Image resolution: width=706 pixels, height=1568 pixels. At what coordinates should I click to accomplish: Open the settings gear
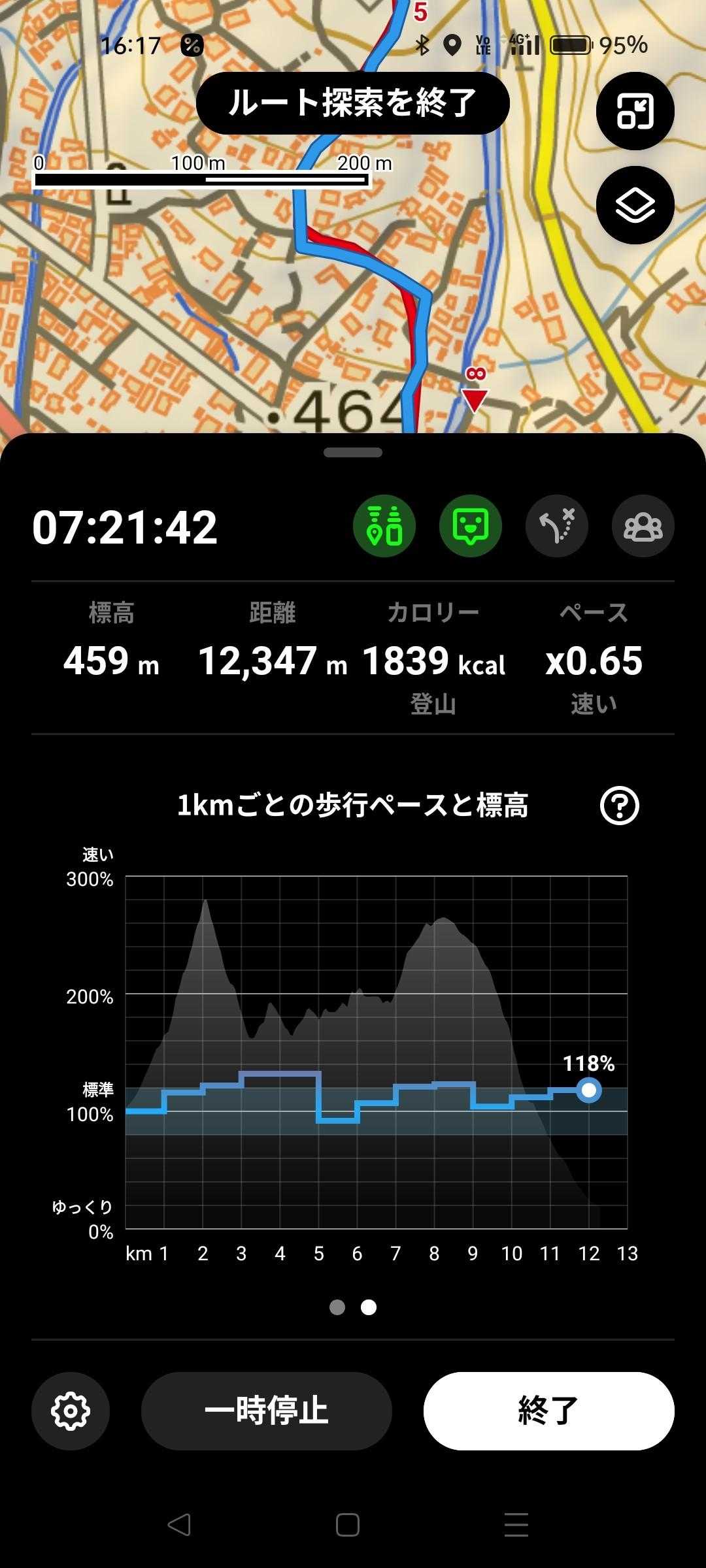pyautogui.click(x=71, y=1411)
